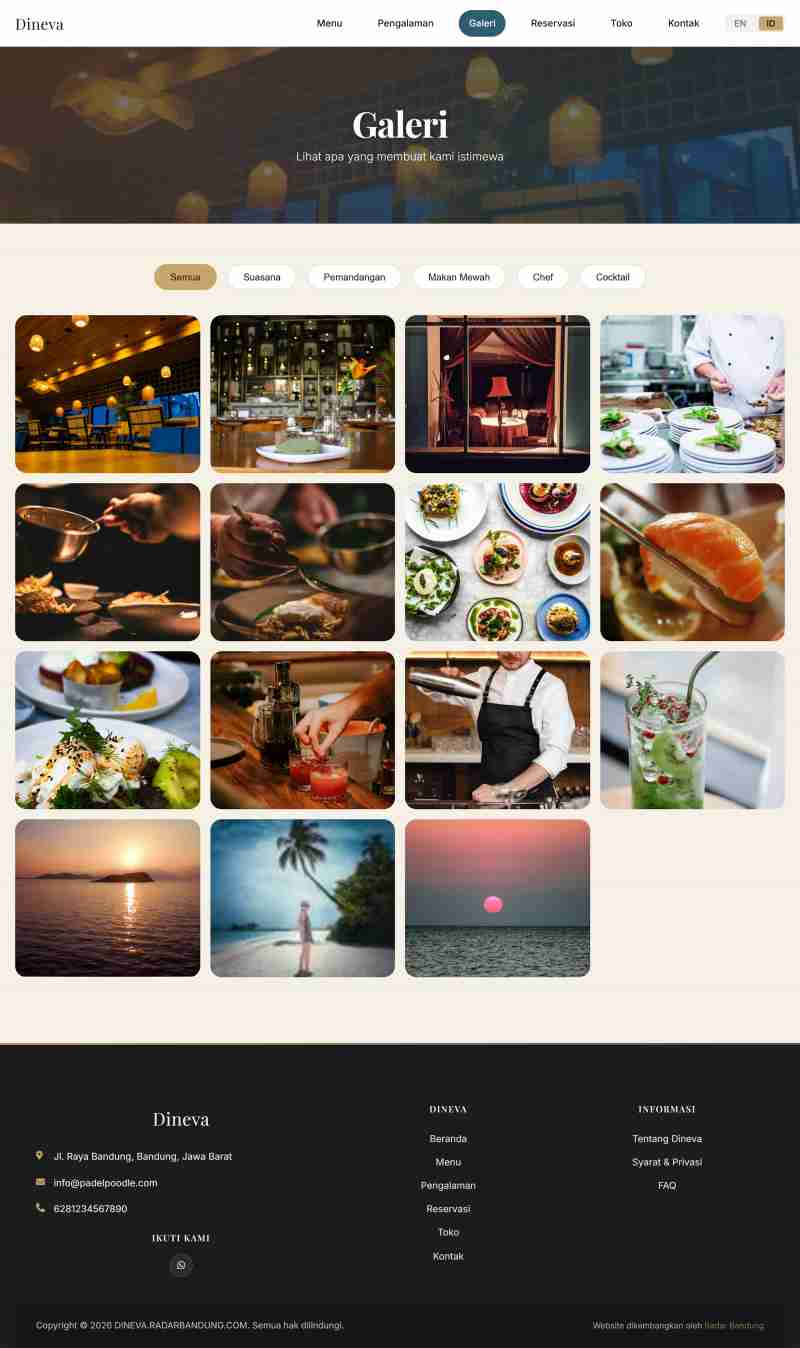Open the WhatsApp icon under Ikuti Kami

[x=181, y=1265]
